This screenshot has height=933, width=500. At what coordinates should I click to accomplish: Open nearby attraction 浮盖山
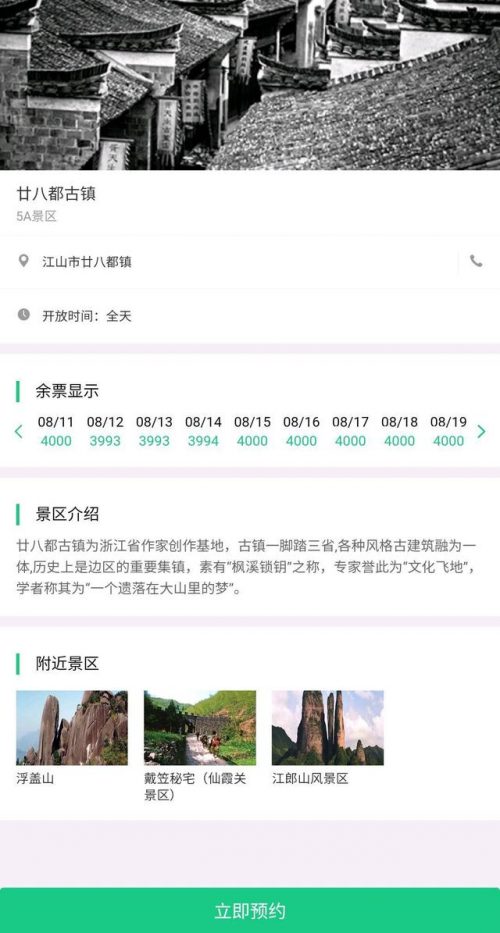[71, 738]
